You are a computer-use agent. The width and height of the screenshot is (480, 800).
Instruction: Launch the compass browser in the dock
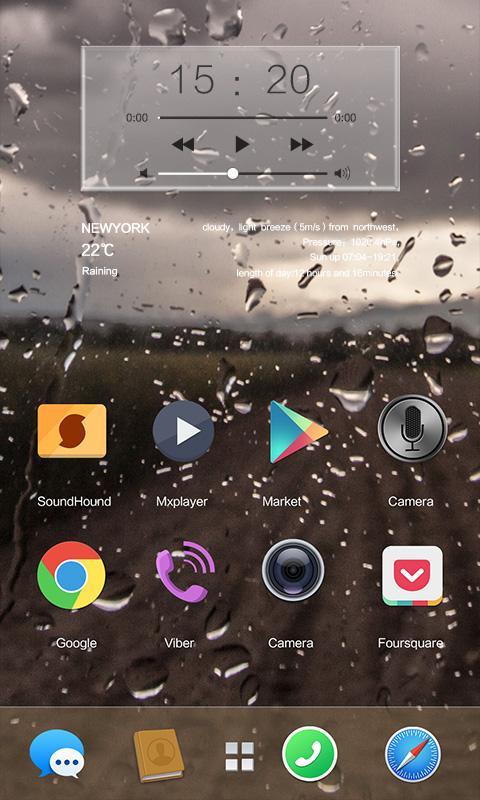point(413,755)
